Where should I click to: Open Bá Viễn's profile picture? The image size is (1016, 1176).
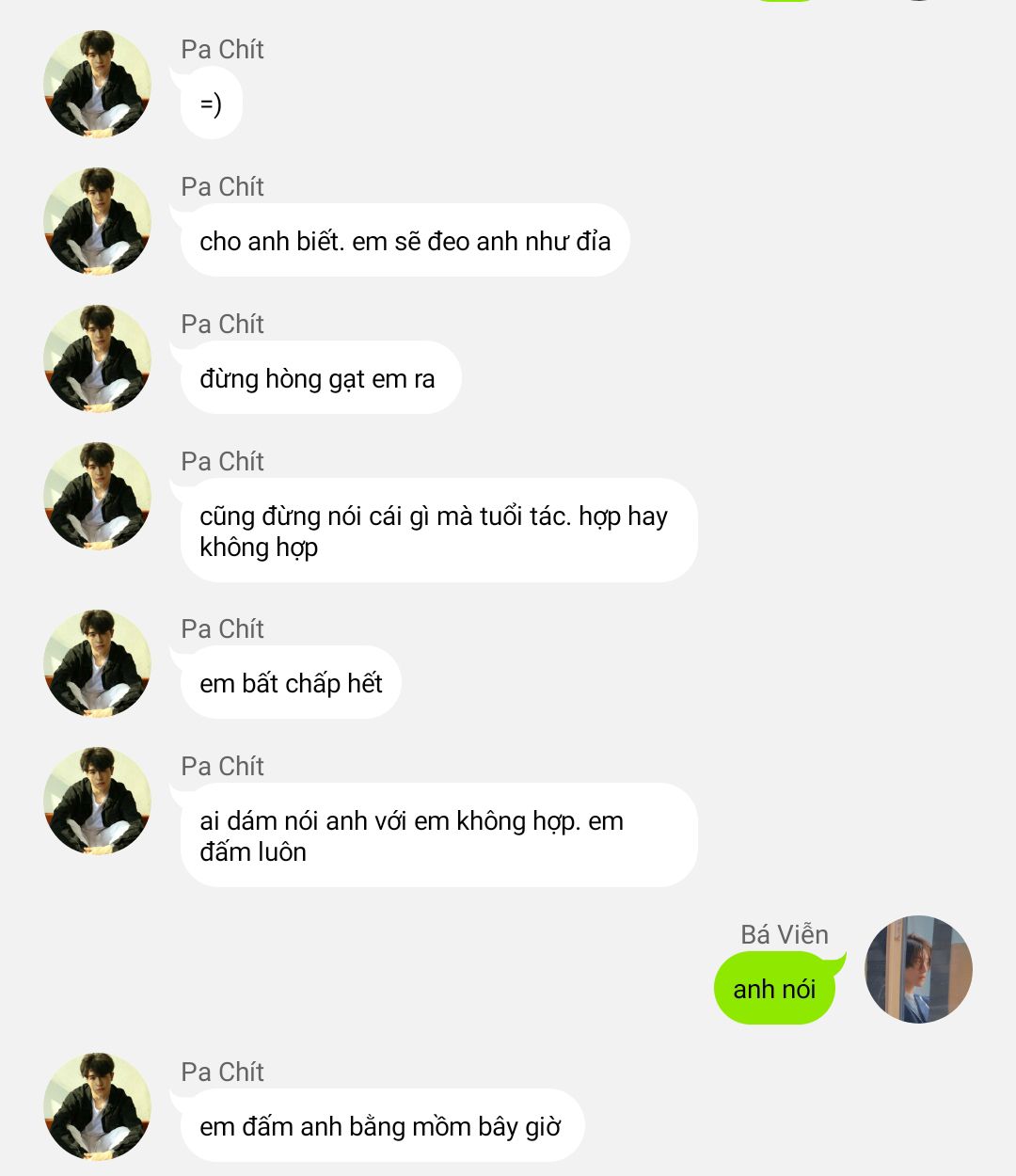click(918, 969)
